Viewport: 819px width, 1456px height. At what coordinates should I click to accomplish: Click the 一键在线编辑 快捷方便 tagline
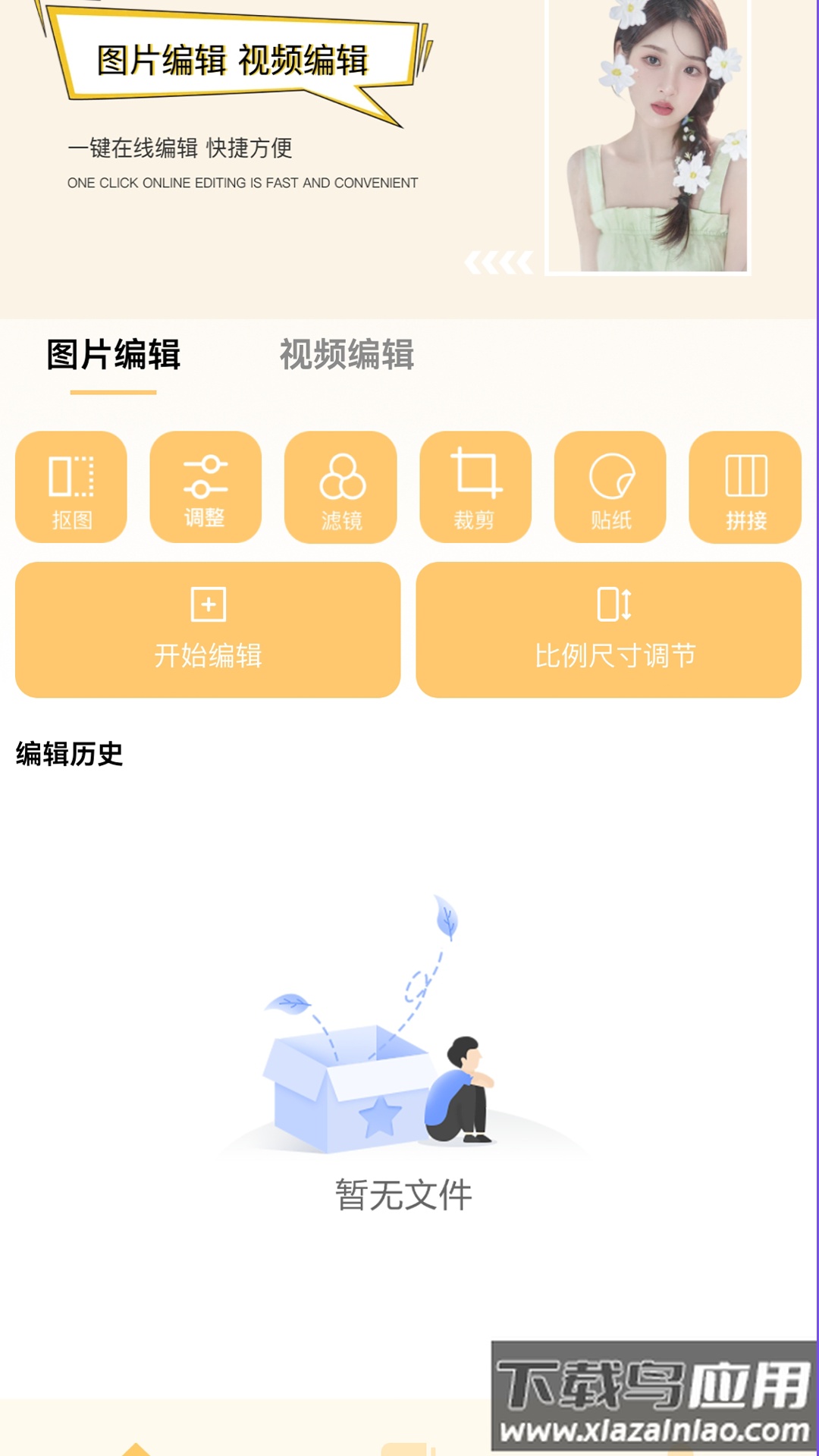click(184, 147)
